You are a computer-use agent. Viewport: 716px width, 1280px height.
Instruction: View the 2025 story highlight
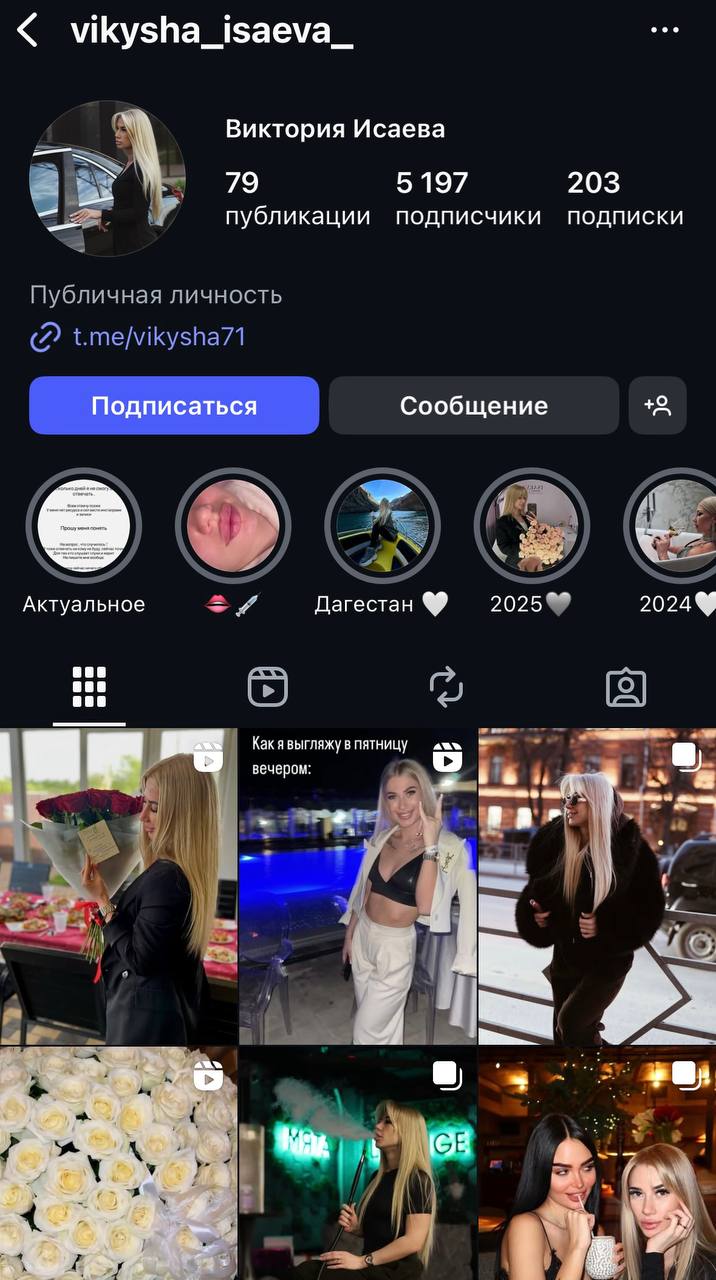pyautogui.click(x=531, y=526)
